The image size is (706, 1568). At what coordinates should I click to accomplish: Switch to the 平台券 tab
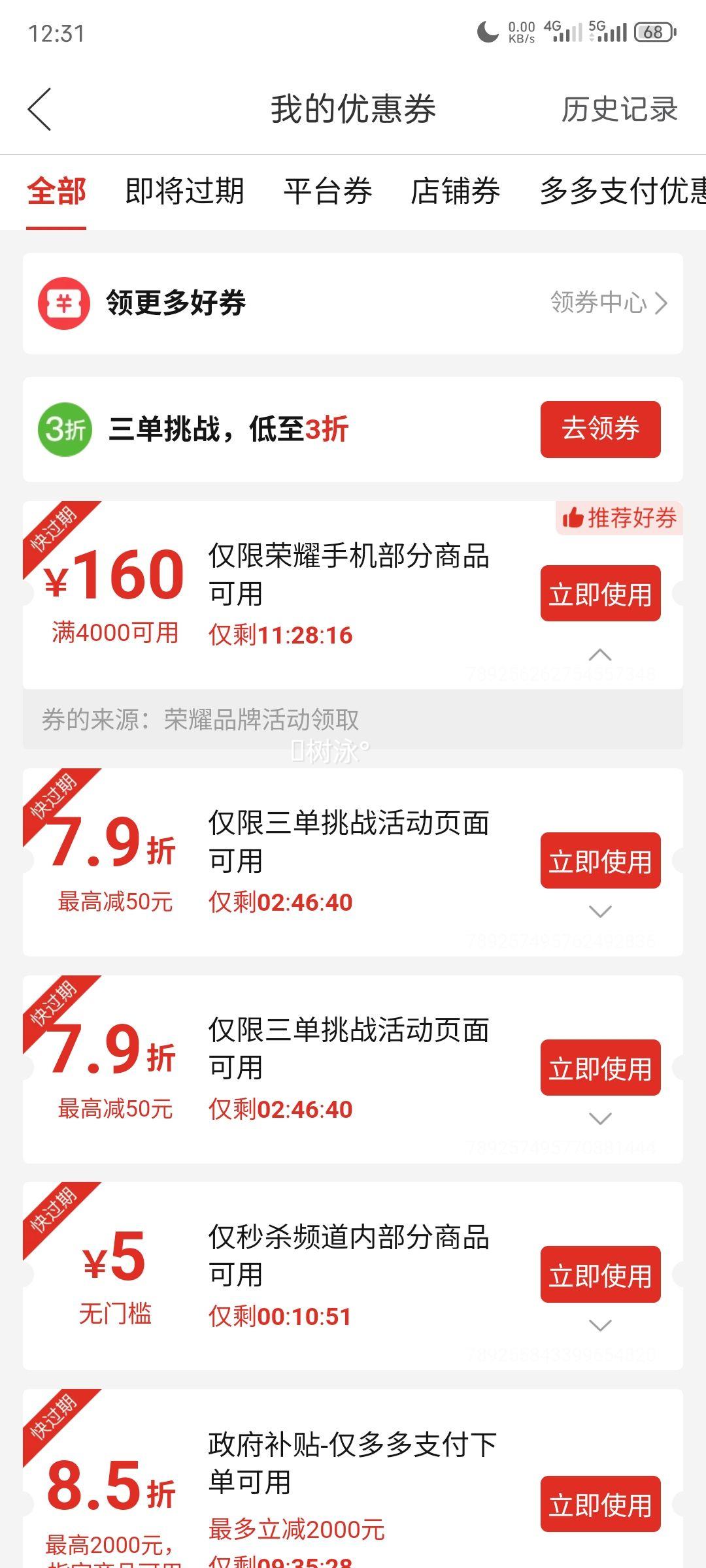[328, 191]
